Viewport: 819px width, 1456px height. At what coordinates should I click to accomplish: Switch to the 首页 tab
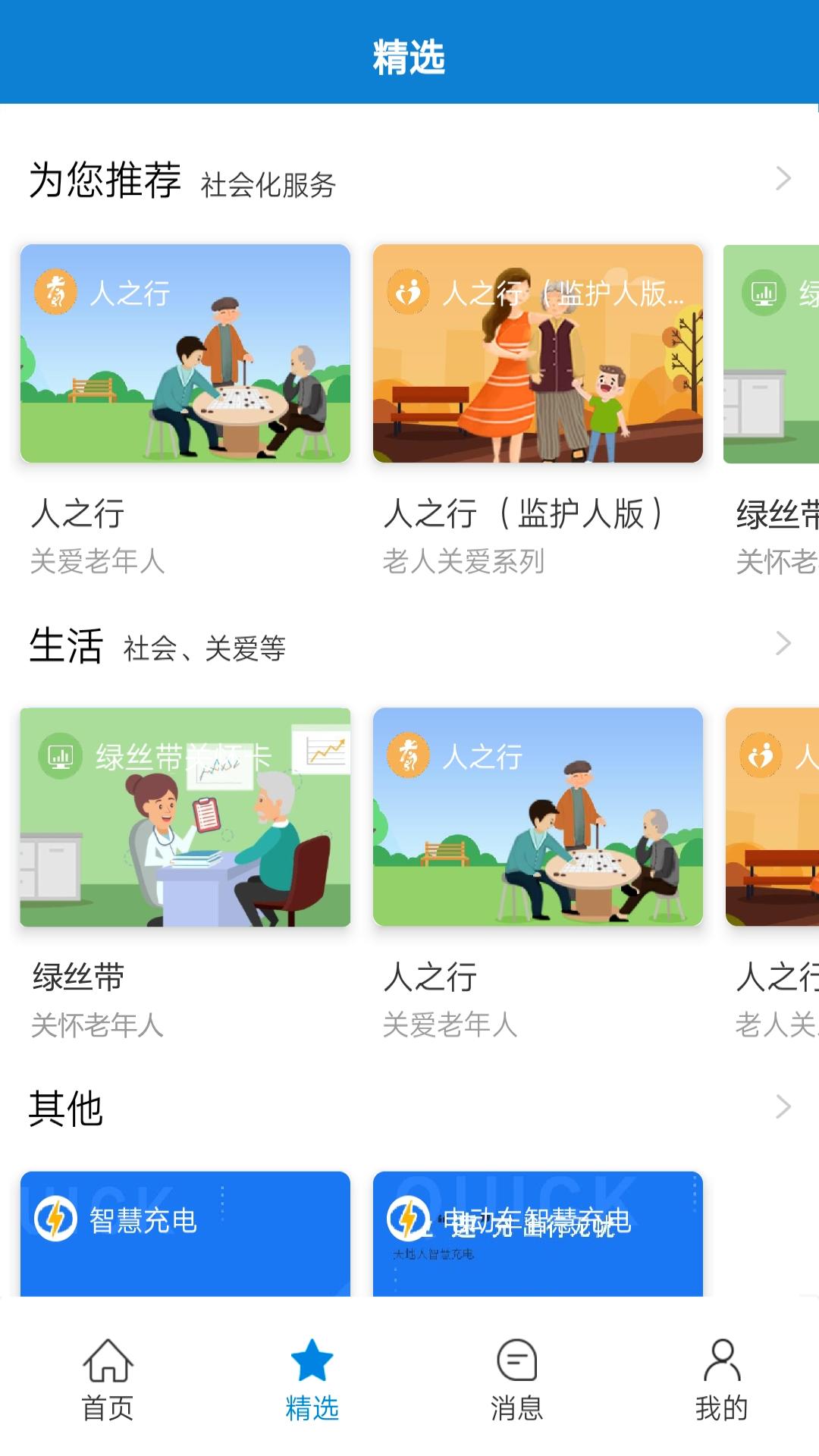(108, 1379)
